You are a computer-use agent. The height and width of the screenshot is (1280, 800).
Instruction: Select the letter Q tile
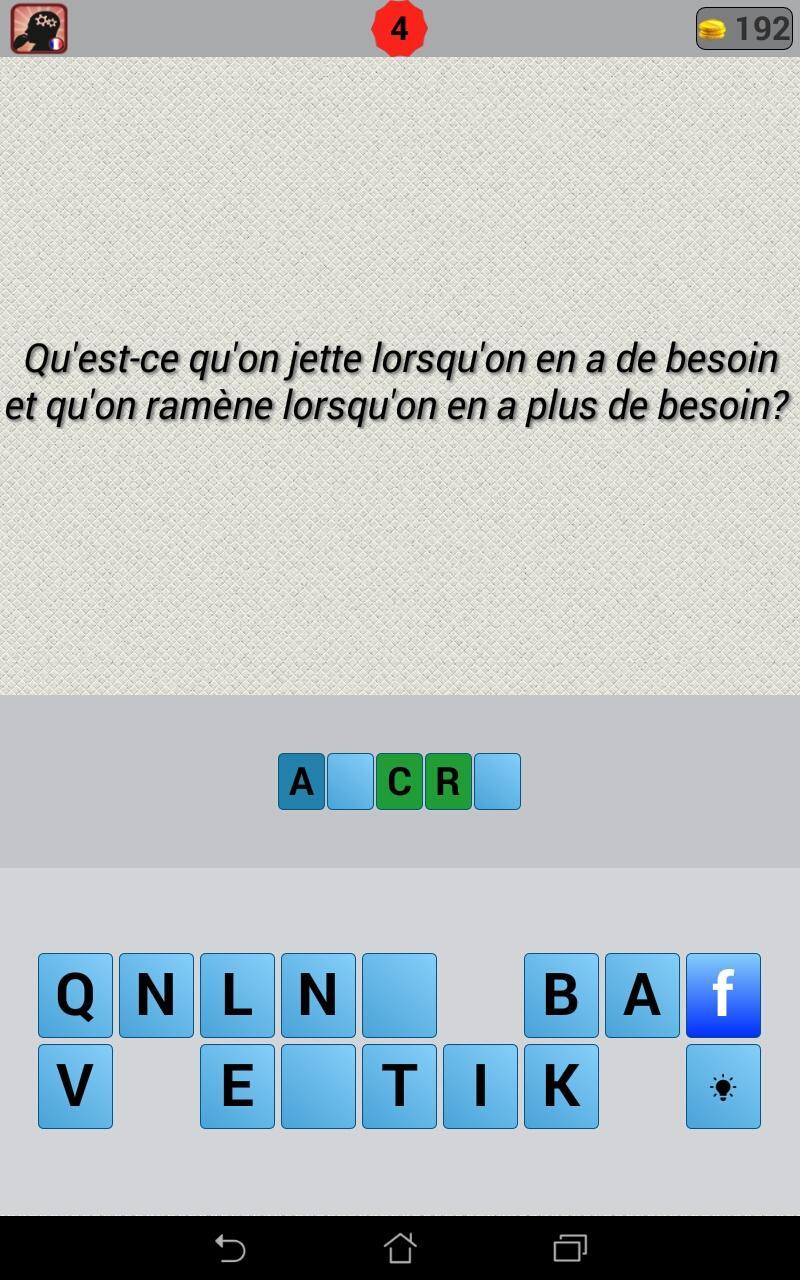pyautogui.click(x=75, y=995)
